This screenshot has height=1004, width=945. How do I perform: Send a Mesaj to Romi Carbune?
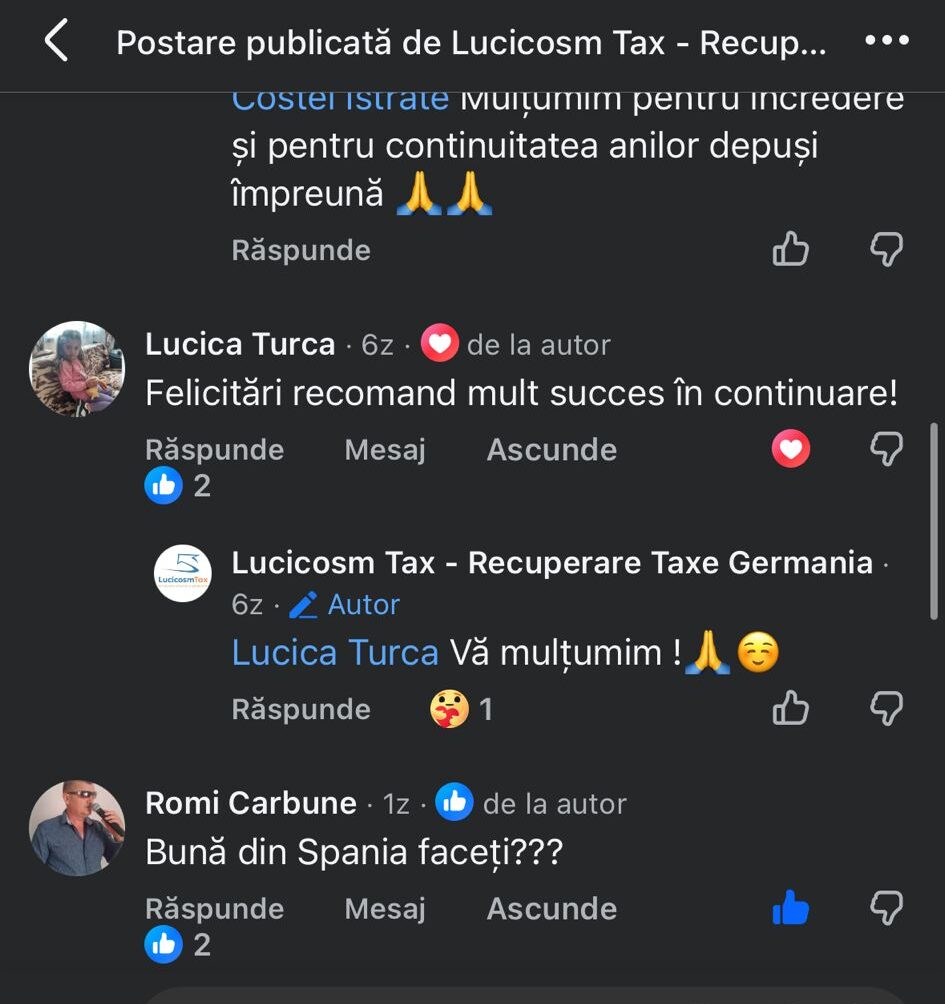pos(385,909)
